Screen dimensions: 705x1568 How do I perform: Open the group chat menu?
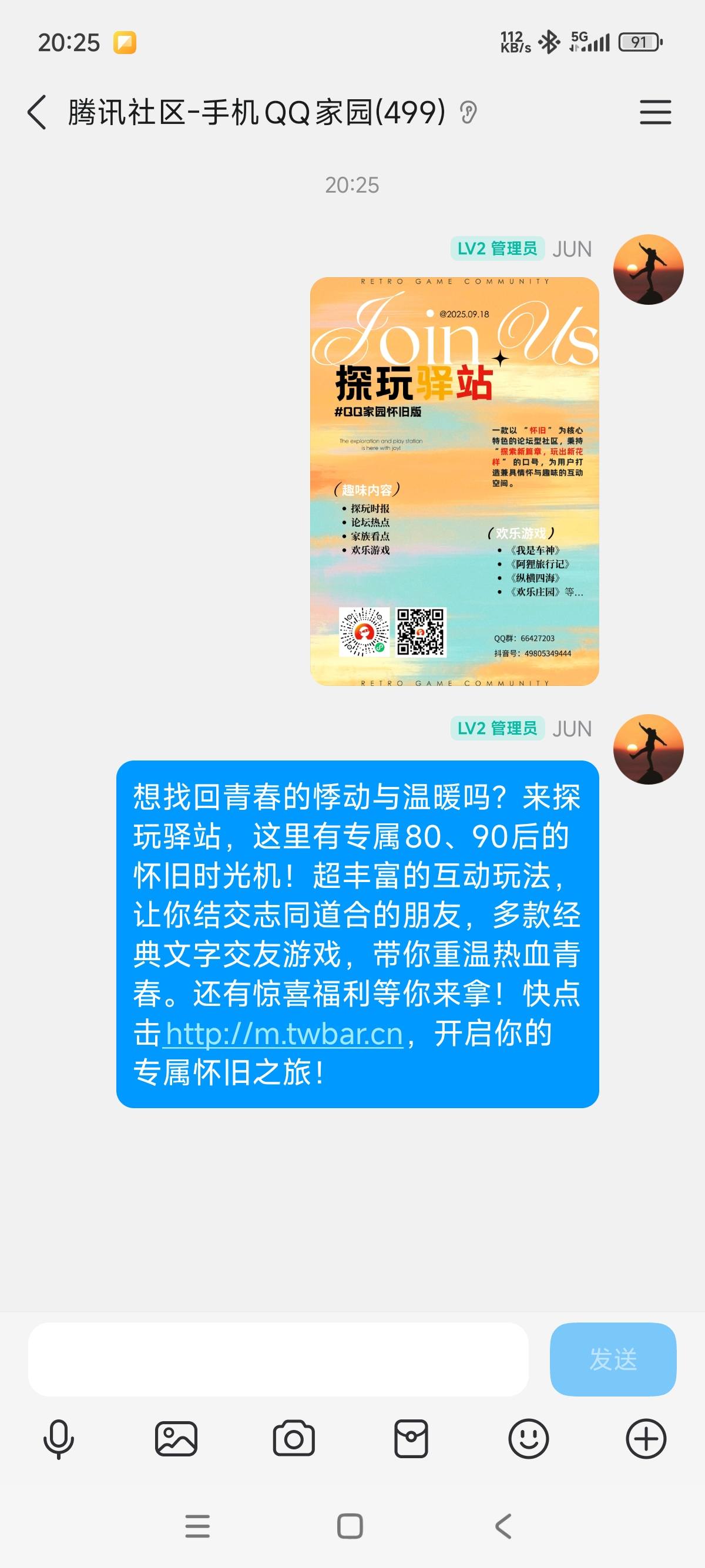coord(655,113)
